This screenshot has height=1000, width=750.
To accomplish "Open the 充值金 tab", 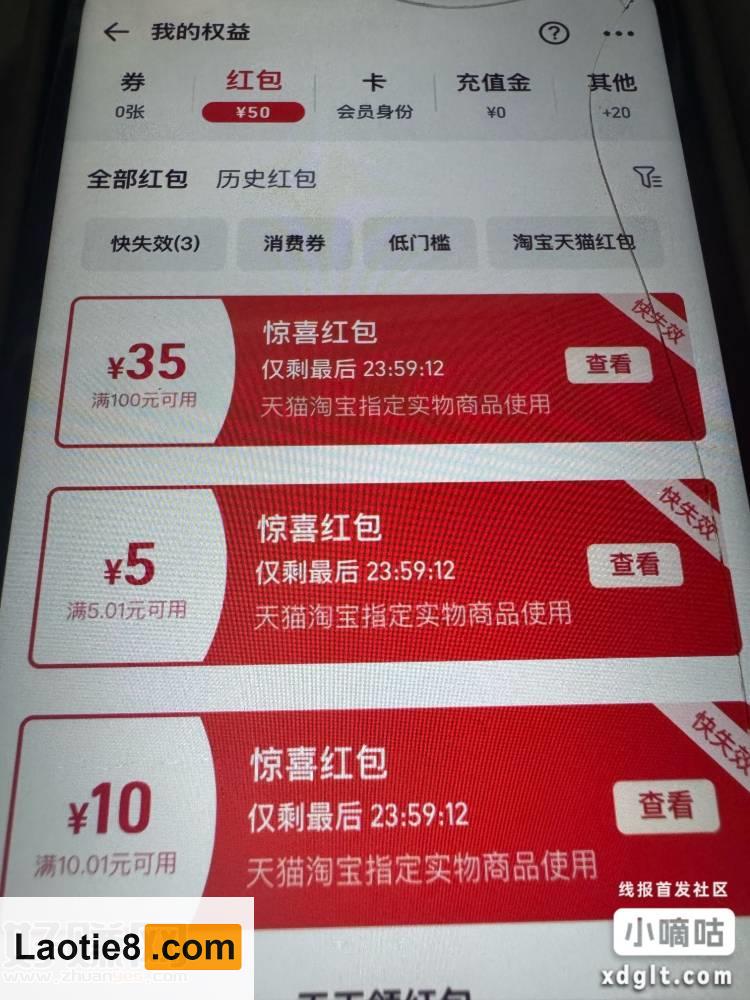I will coord(494,94).
